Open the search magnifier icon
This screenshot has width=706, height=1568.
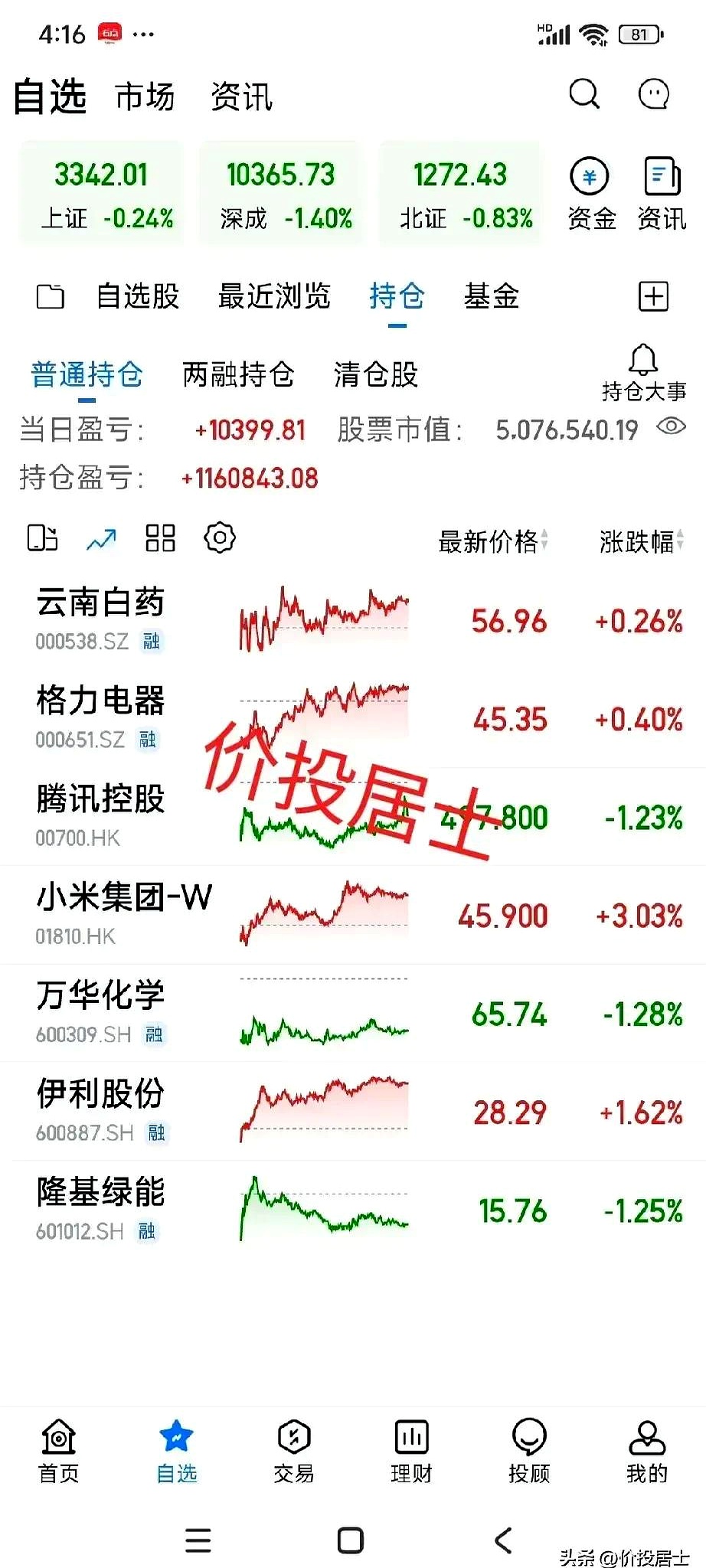(x=584, y=95)
